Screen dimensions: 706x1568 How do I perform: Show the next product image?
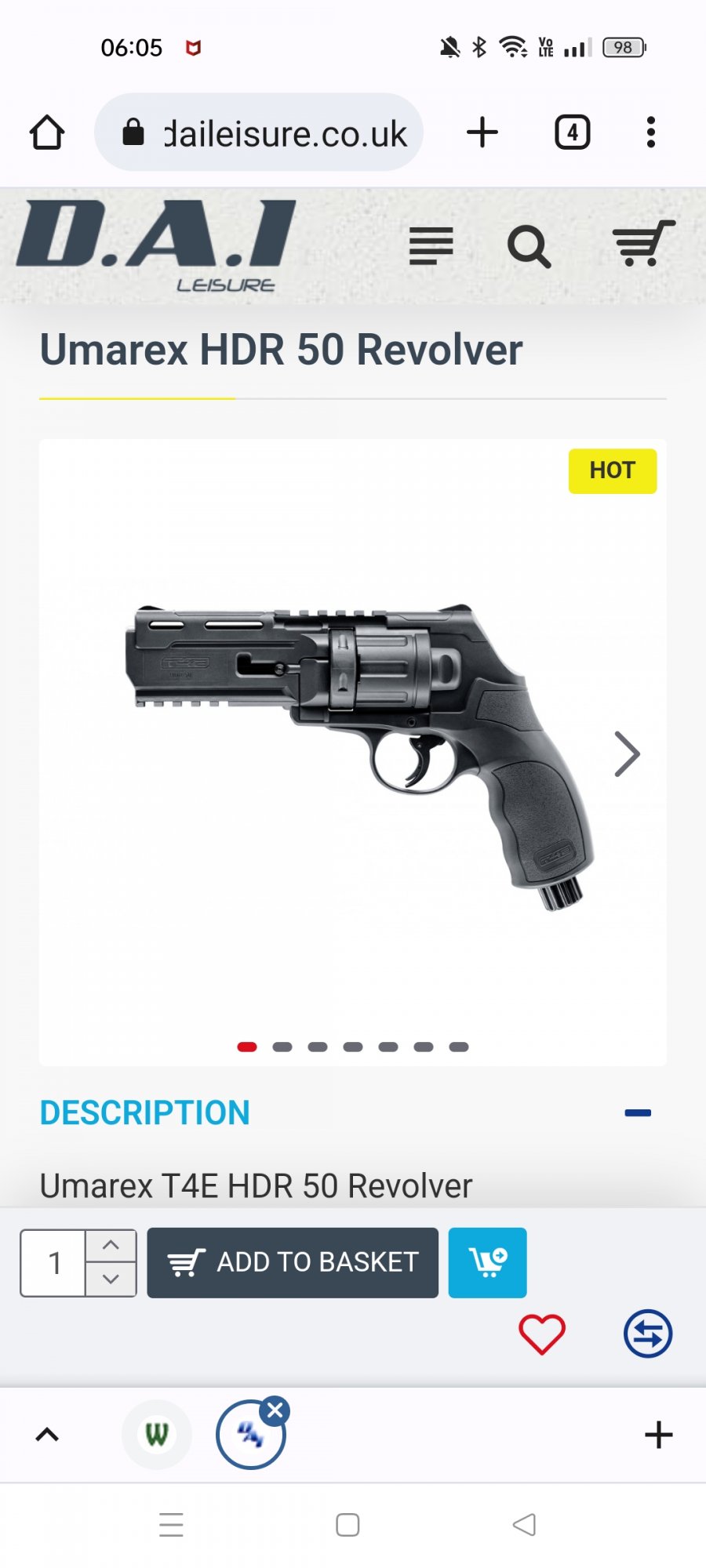626,754
